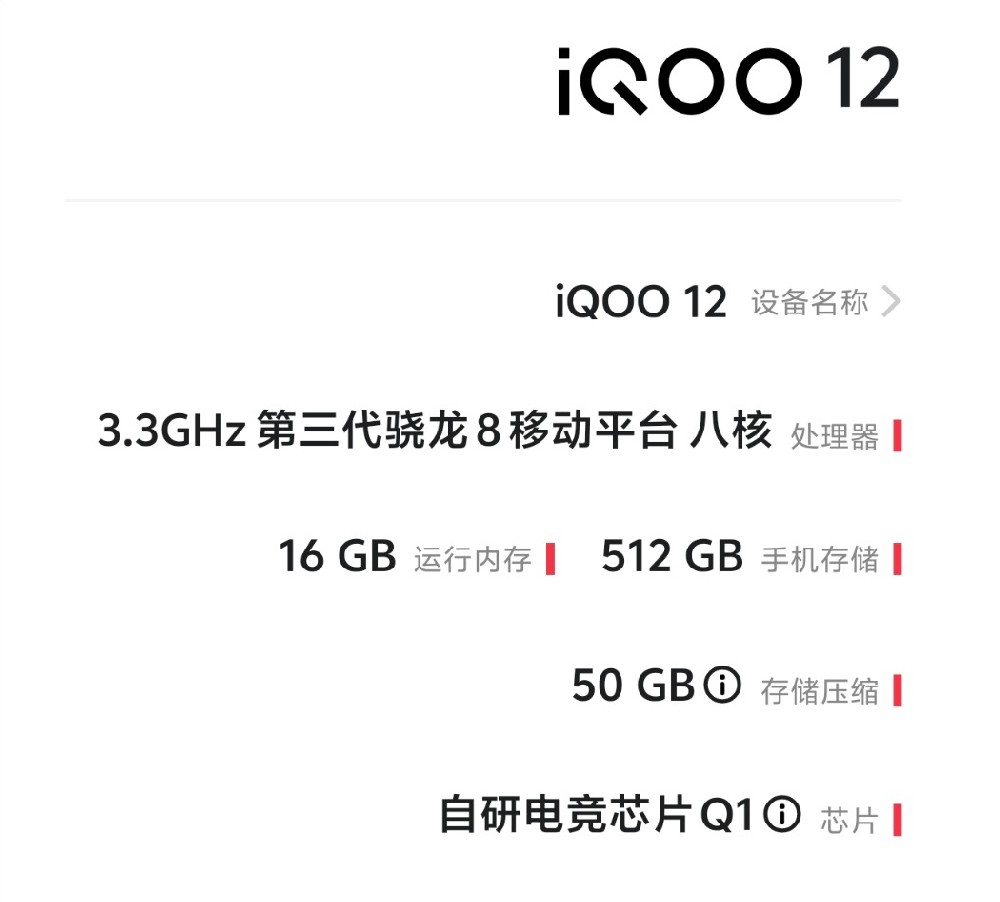This screenshot has height=902, width=1000.
Task: Open the info icon next to 50 GB
Action: [722, 685]
